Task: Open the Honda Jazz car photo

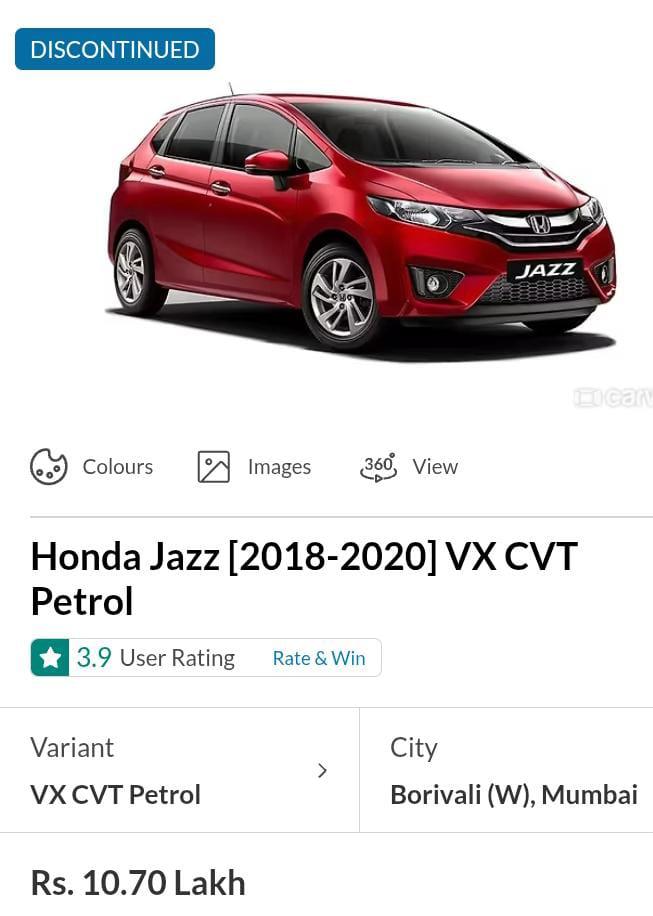Action: click(x=360, y=225)
